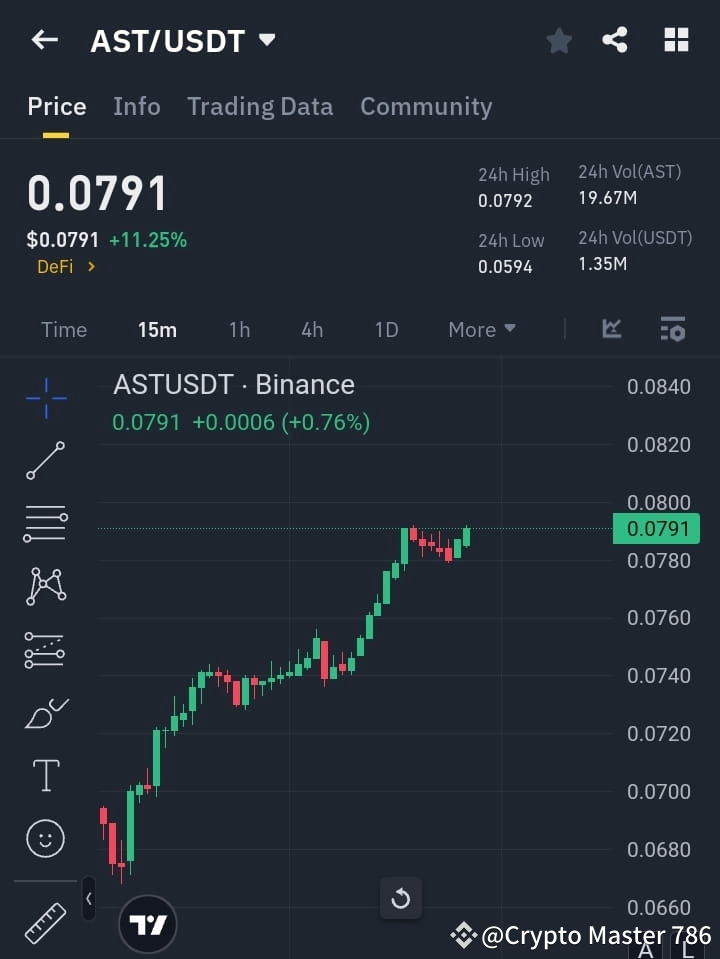The image size is (720, 959).
Task: Click the TradingView logo on the chart
Action: (x=148, y=922)
